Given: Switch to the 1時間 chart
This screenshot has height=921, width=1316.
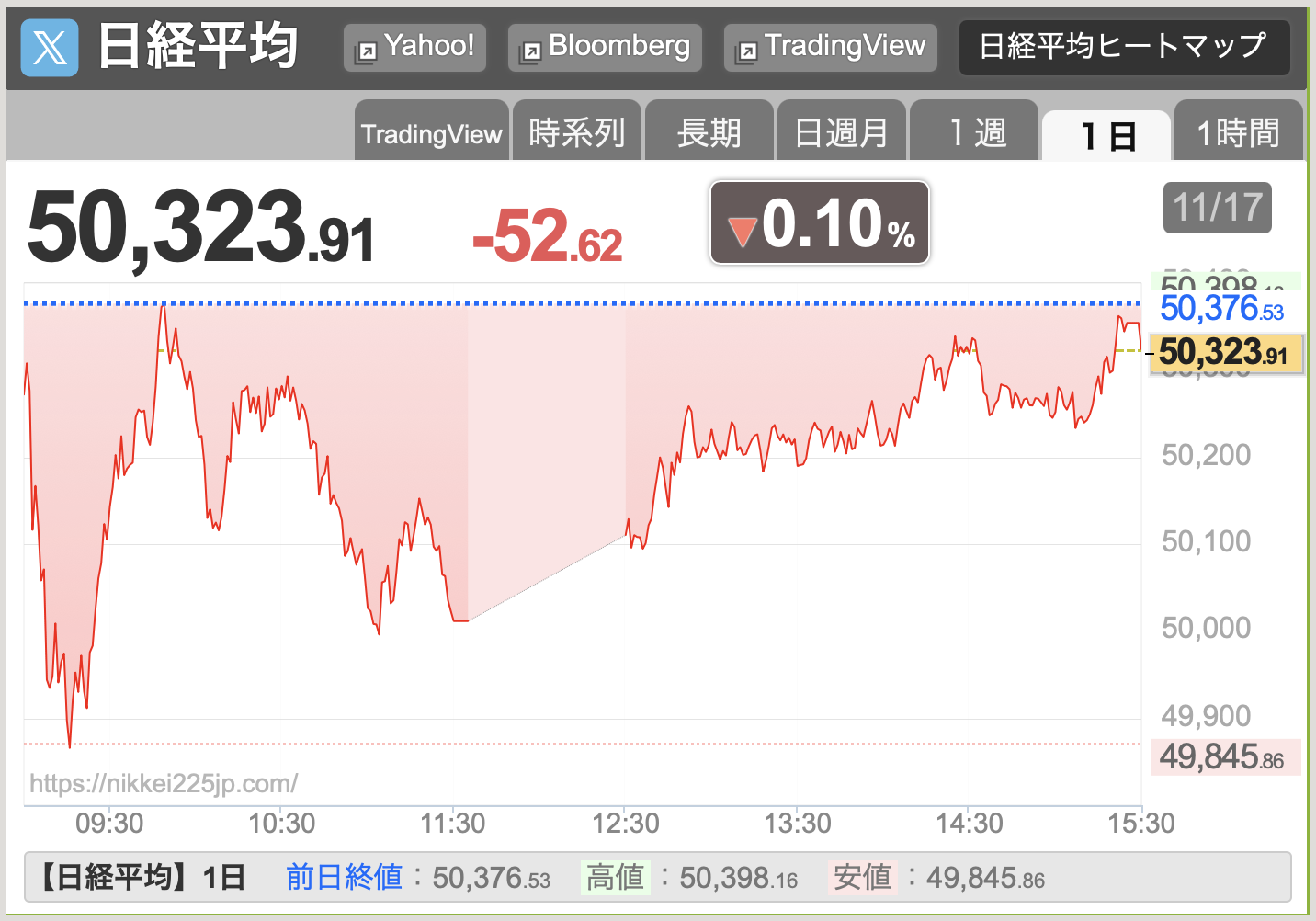Looking at the screenshot, I should (1238, 133).
